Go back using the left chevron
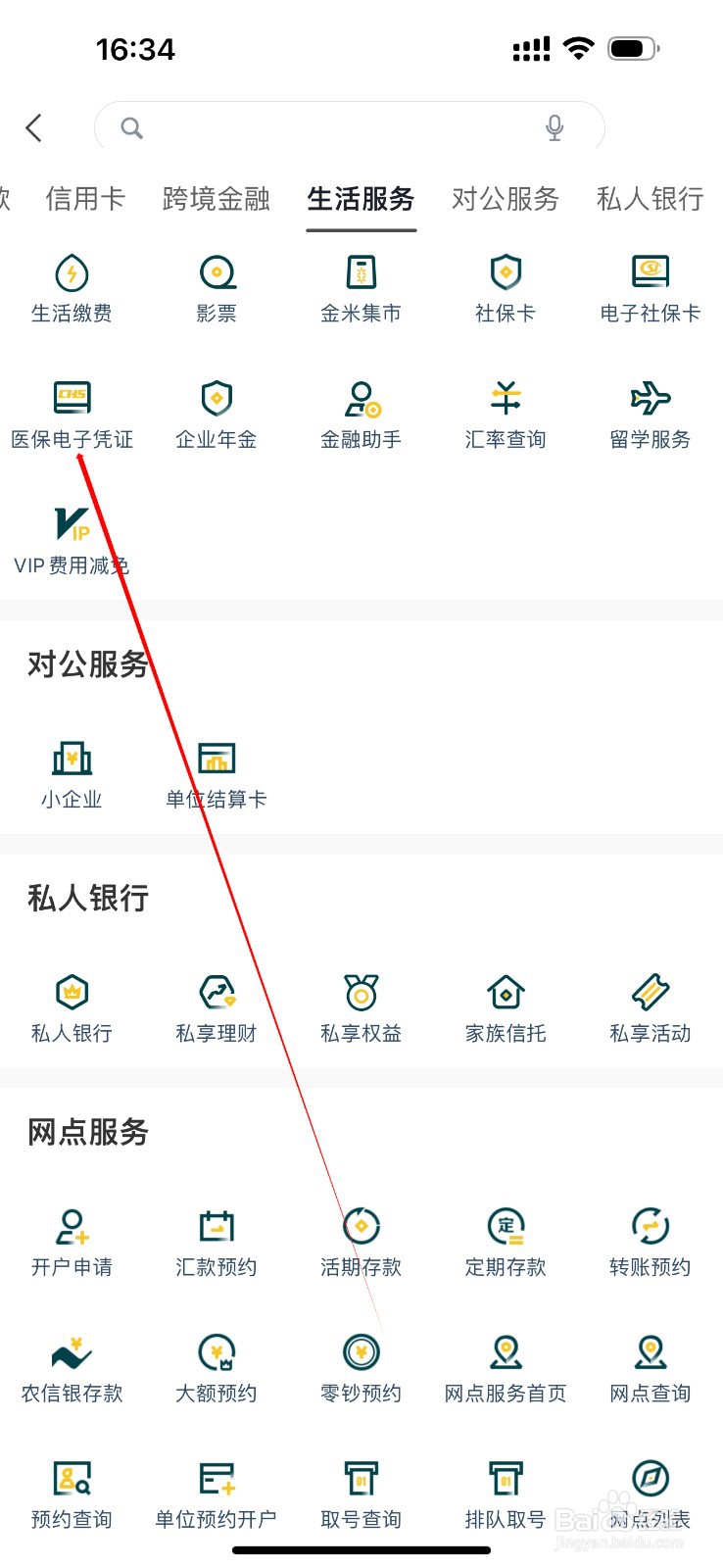Screen dimensions: 723x1568 click(34, 127)
